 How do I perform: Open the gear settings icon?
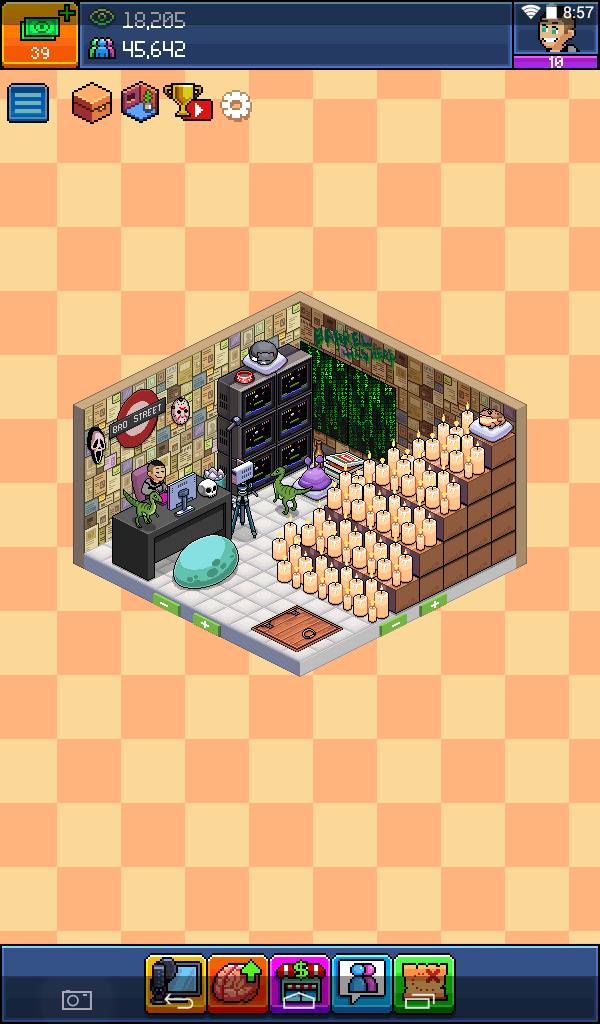[x=236, y=105]
